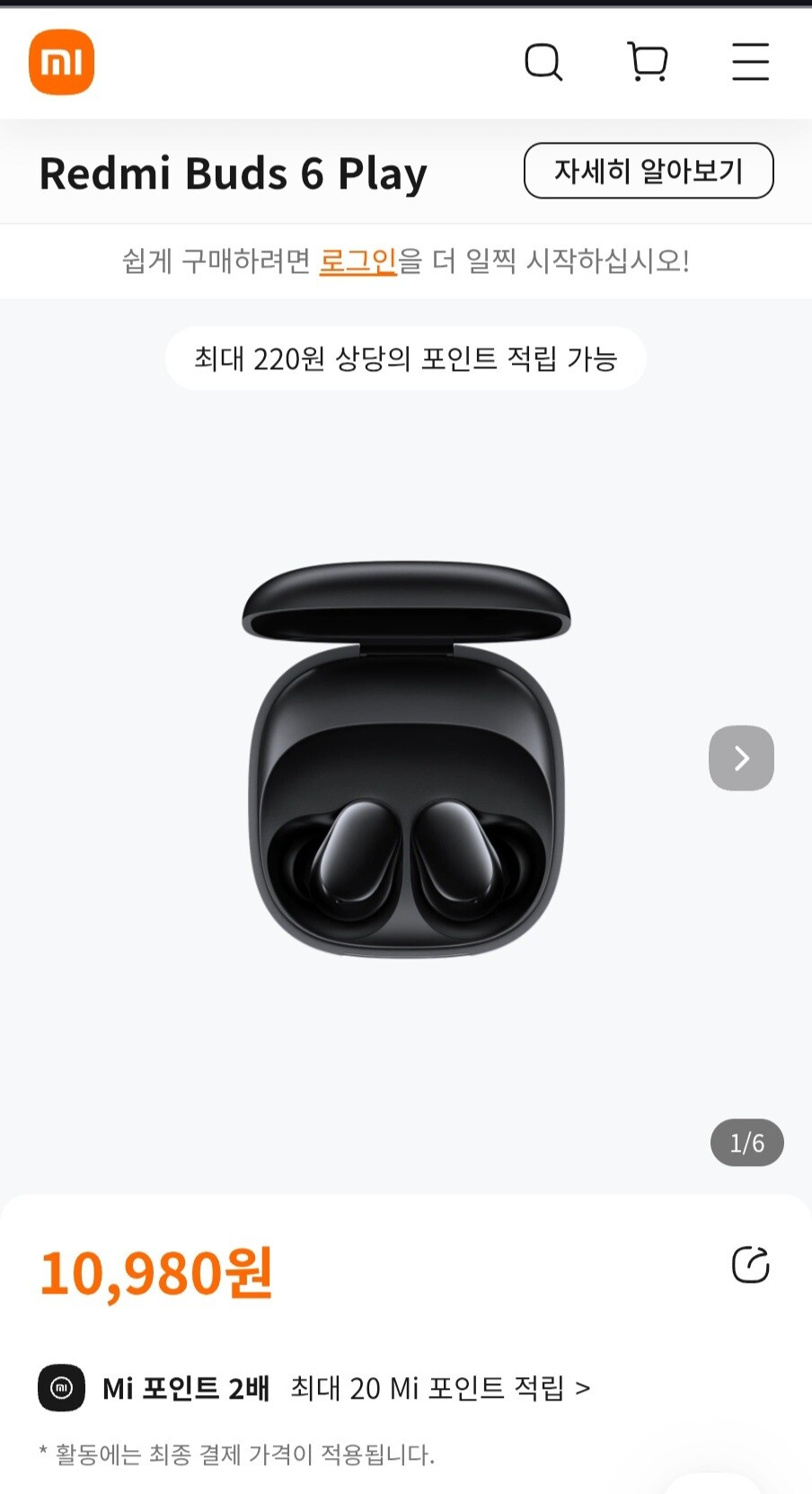This screenshot has width=812, height=1494.
Task: Tap the 자세히 알아보기 button
Action: coord(649,171)
